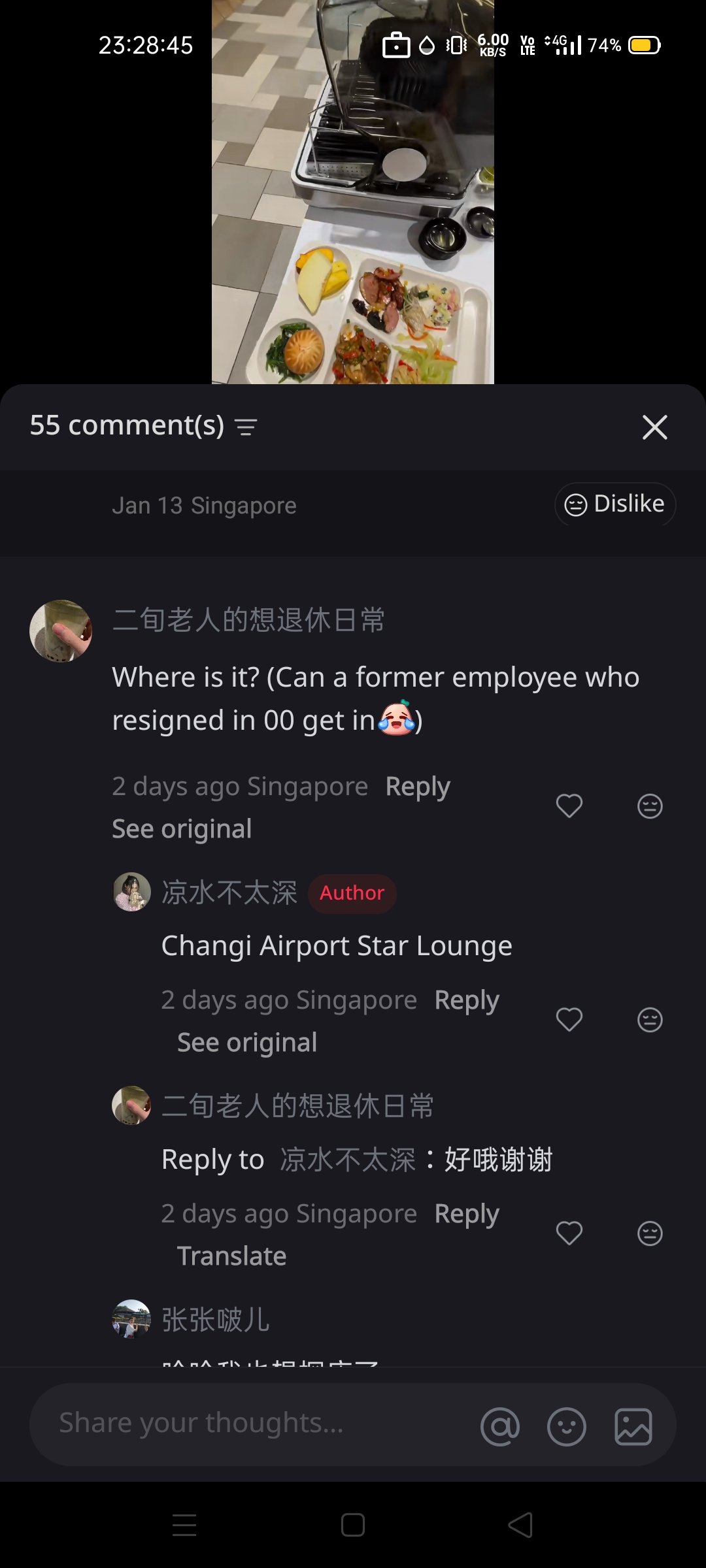Dislike the "Where is it?" comment
This screenshot has height=1568, width=706.
tap(650, 806)
